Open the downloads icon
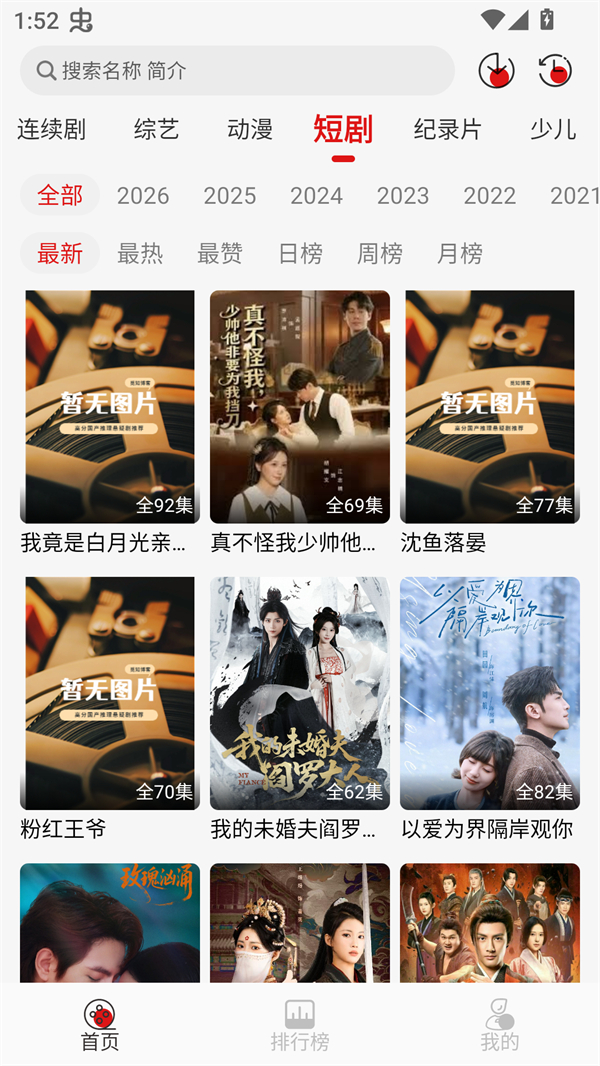 pos(497,71)
